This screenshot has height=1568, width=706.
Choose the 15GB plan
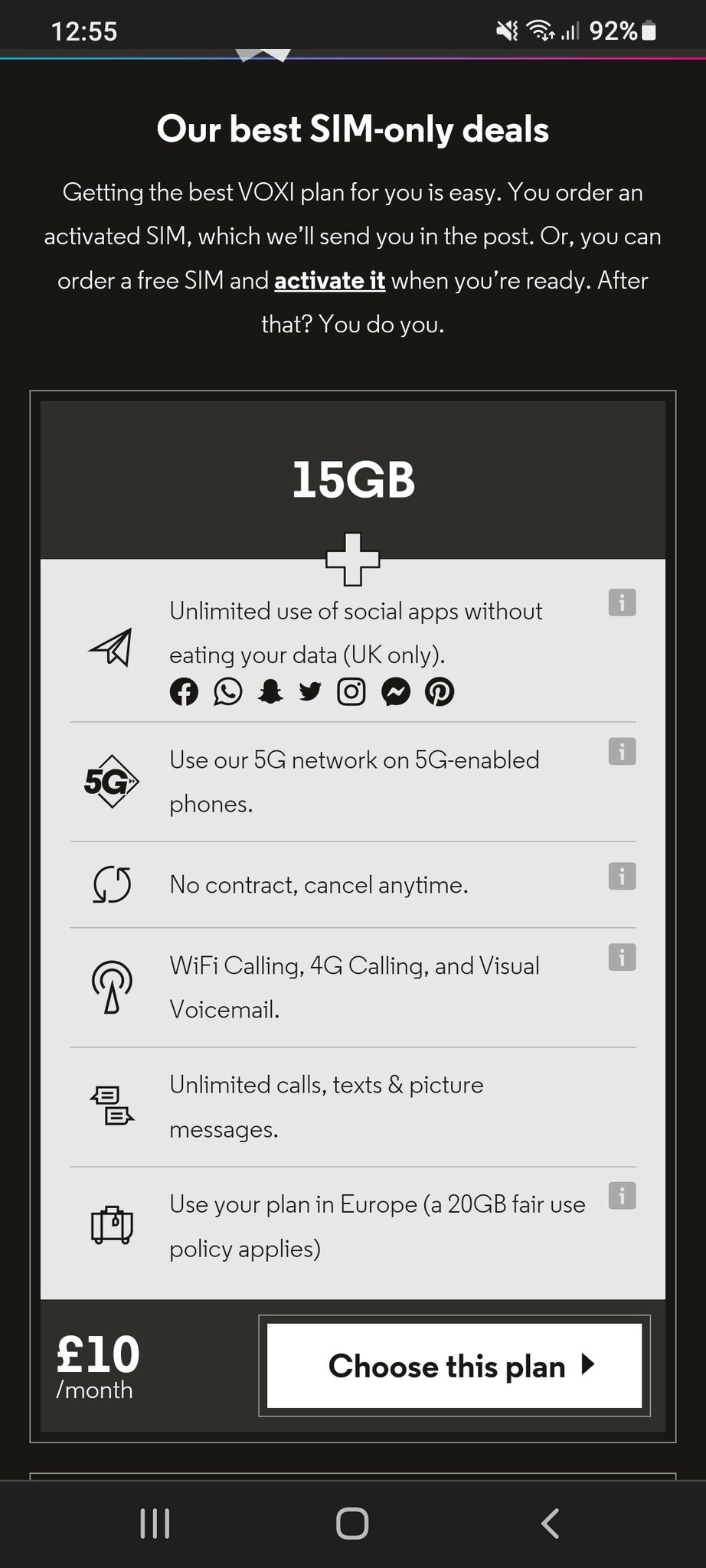coord(454,1366)
